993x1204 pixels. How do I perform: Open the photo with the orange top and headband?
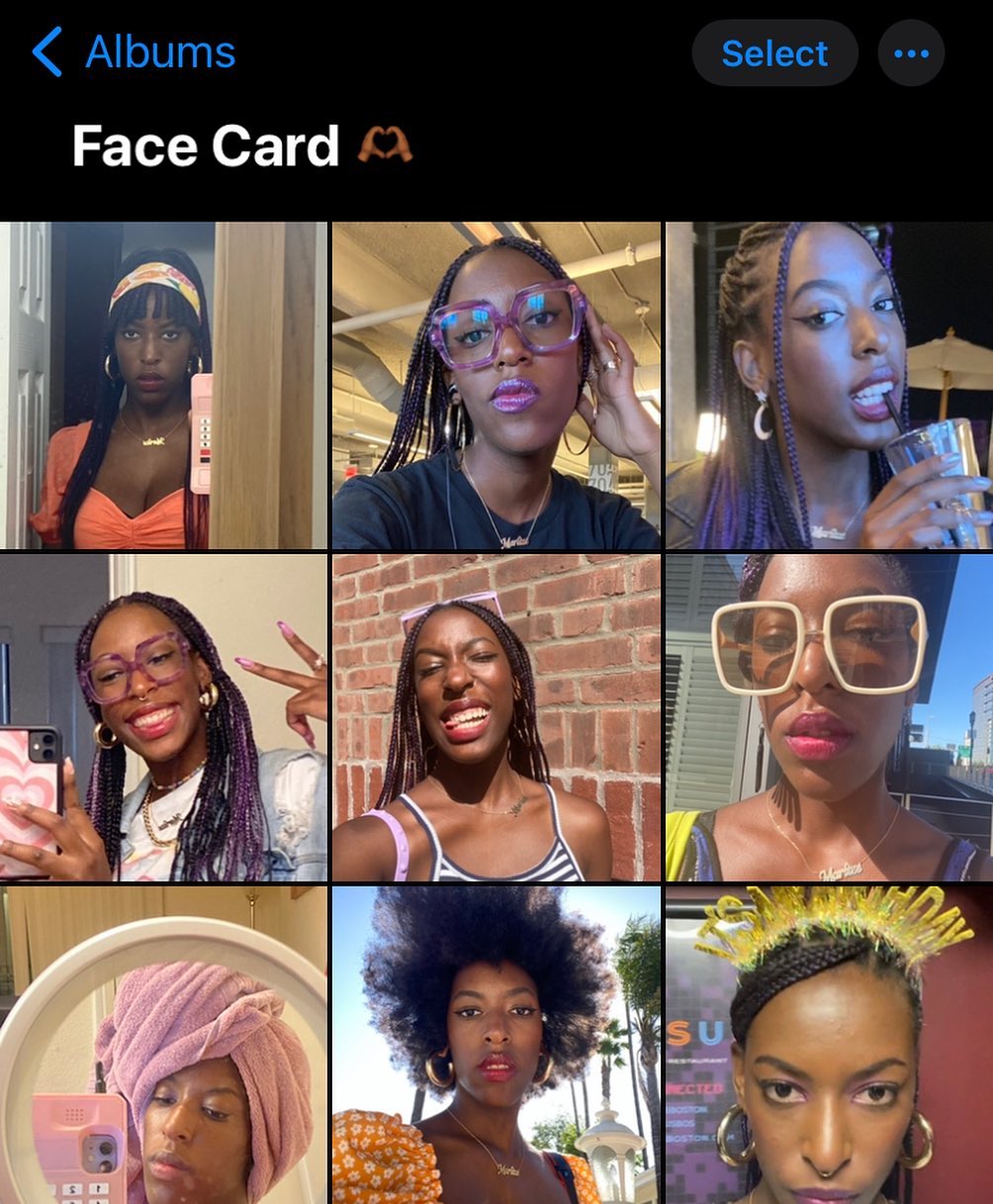point(163,386)
